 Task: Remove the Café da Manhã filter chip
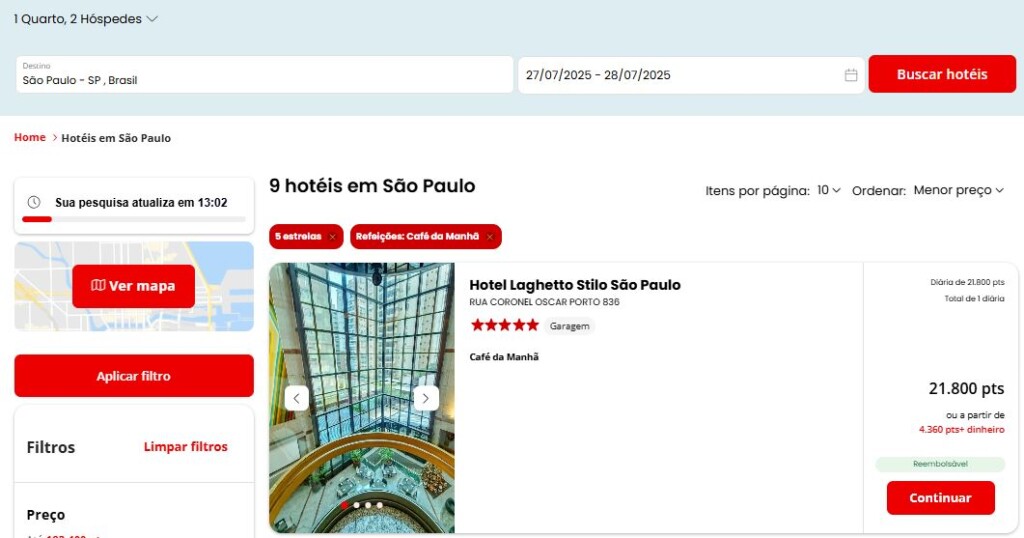(x=490, y=237)
